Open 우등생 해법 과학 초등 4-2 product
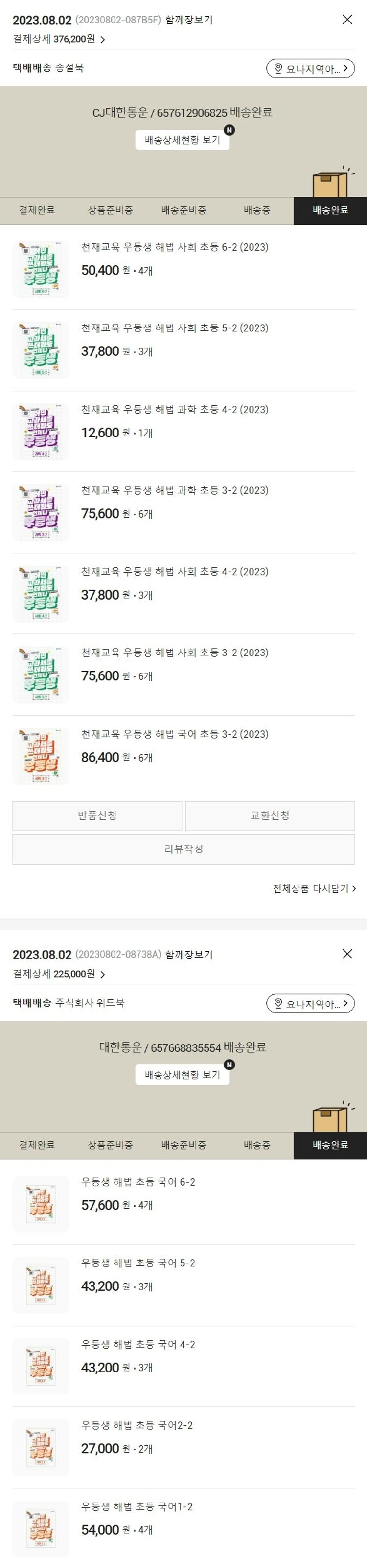 point(174,410)
